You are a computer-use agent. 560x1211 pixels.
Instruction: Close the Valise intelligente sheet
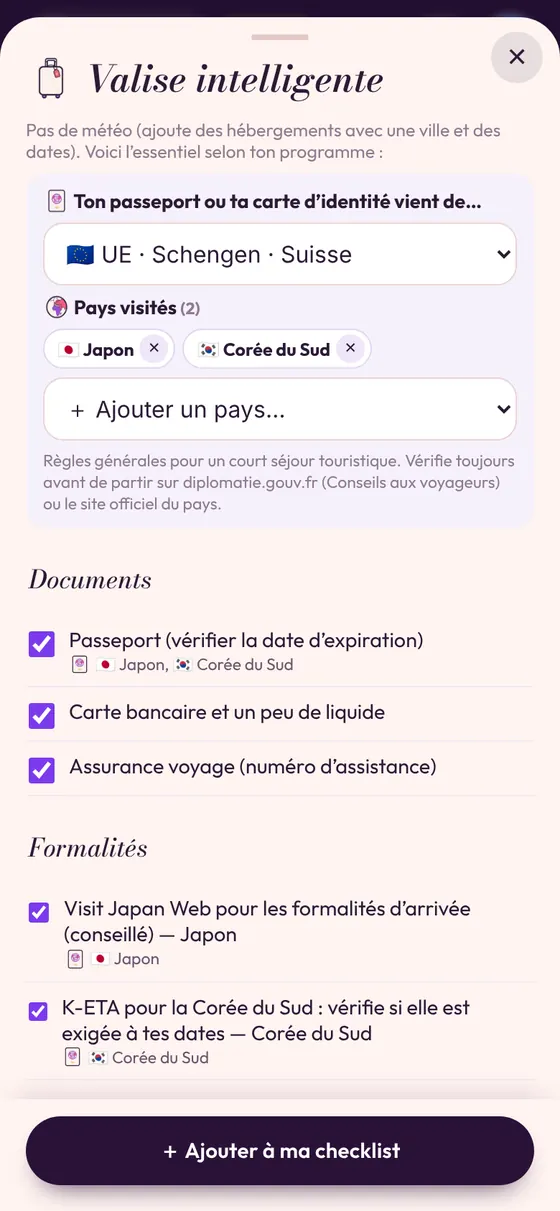pyautogui.click(x=517, y=57)
